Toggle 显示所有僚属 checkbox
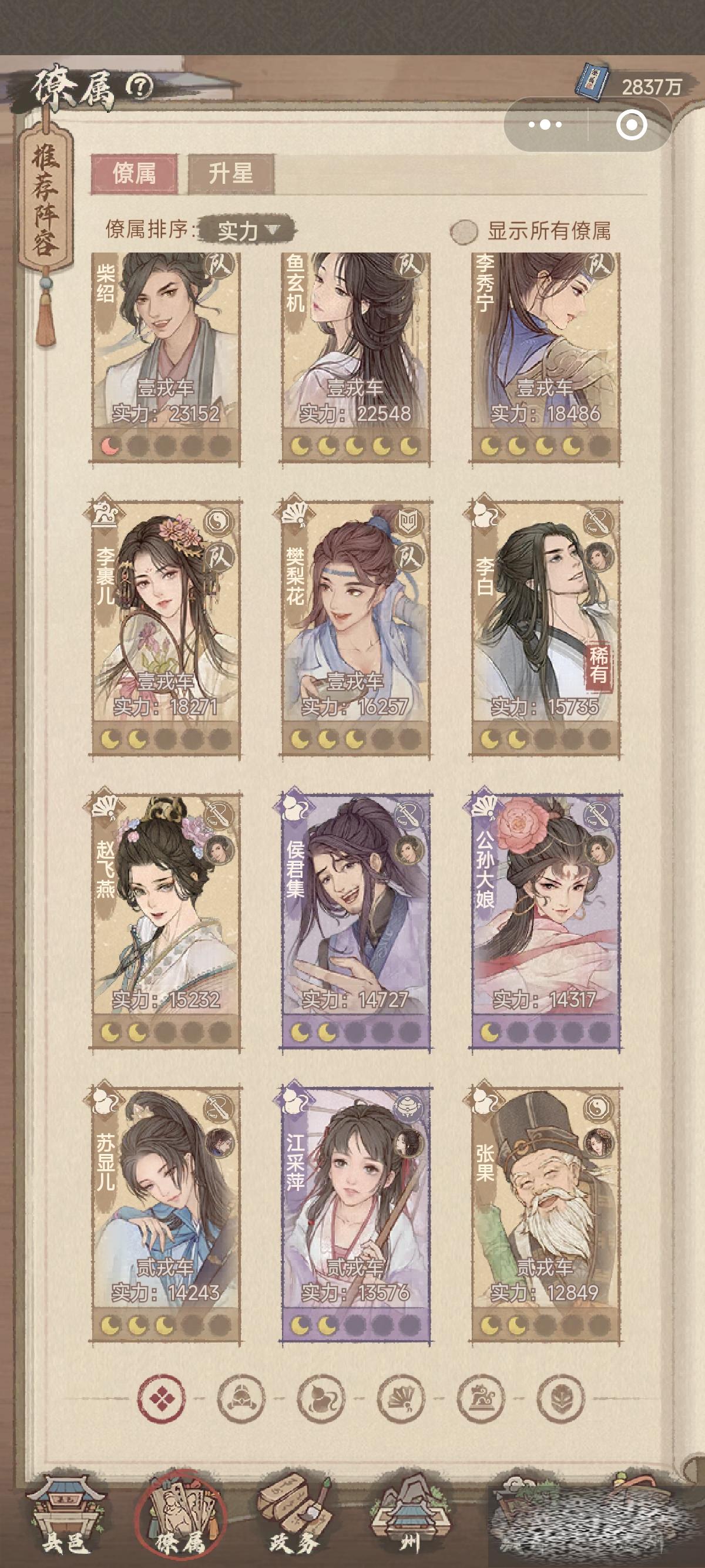Image resolution: width=705 pixels, height=1568 pixels. coord(464,231)
